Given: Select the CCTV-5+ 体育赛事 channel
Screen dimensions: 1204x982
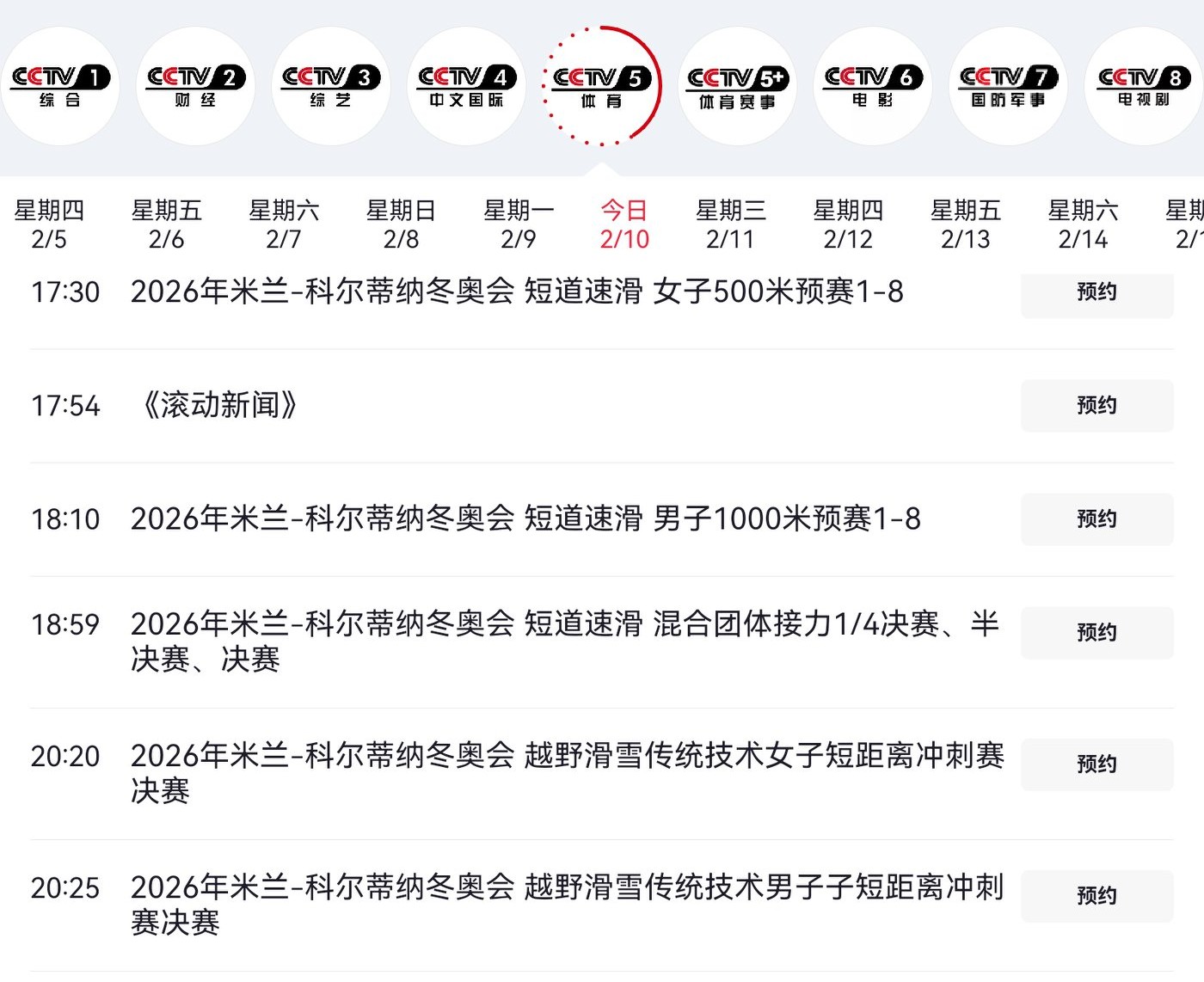Looking at the screenshot, I should 737,86.
